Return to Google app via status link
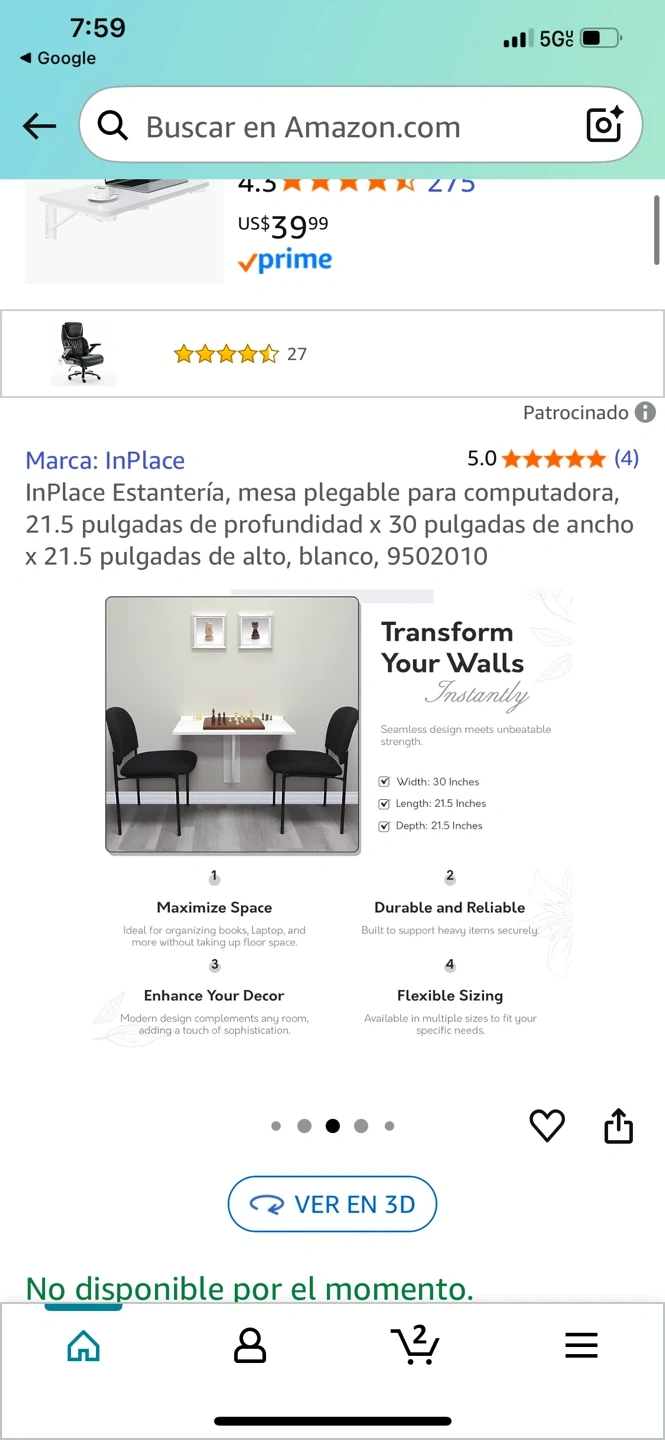665x1440 pixels. 58,58
